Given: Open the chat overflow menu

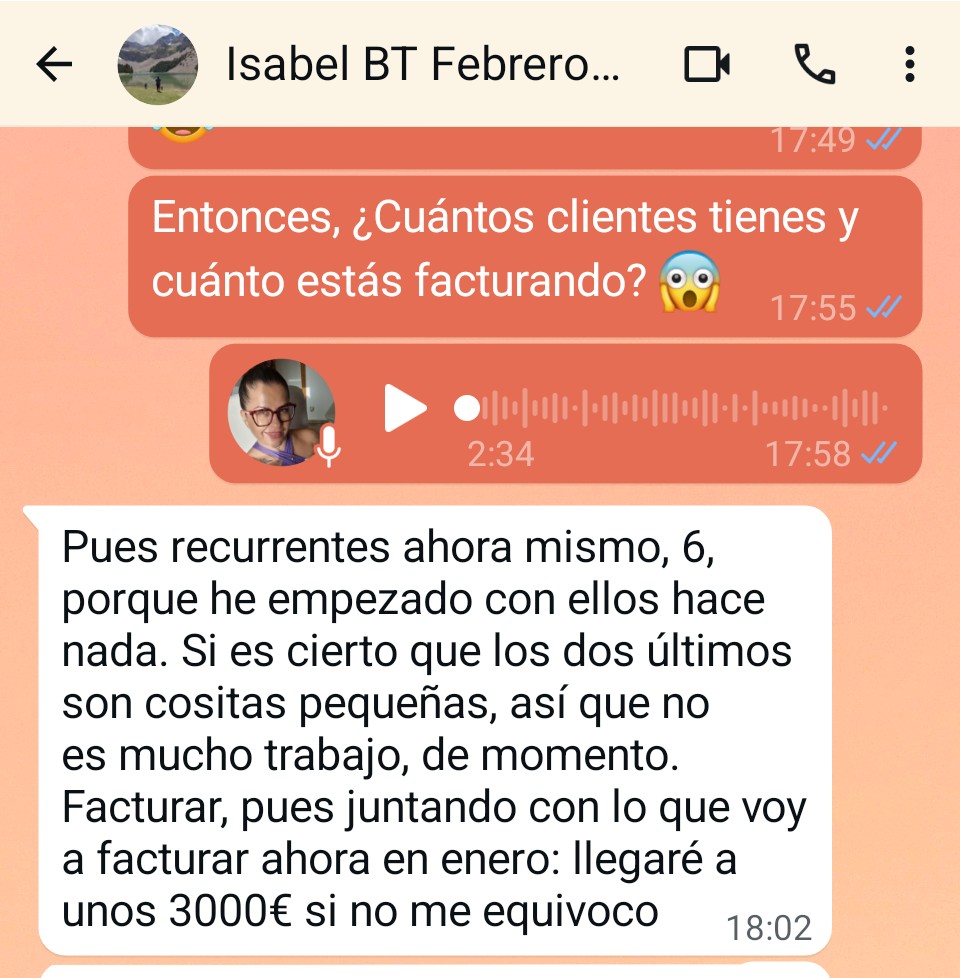Looking at the screenshot, I should point(909,65).
